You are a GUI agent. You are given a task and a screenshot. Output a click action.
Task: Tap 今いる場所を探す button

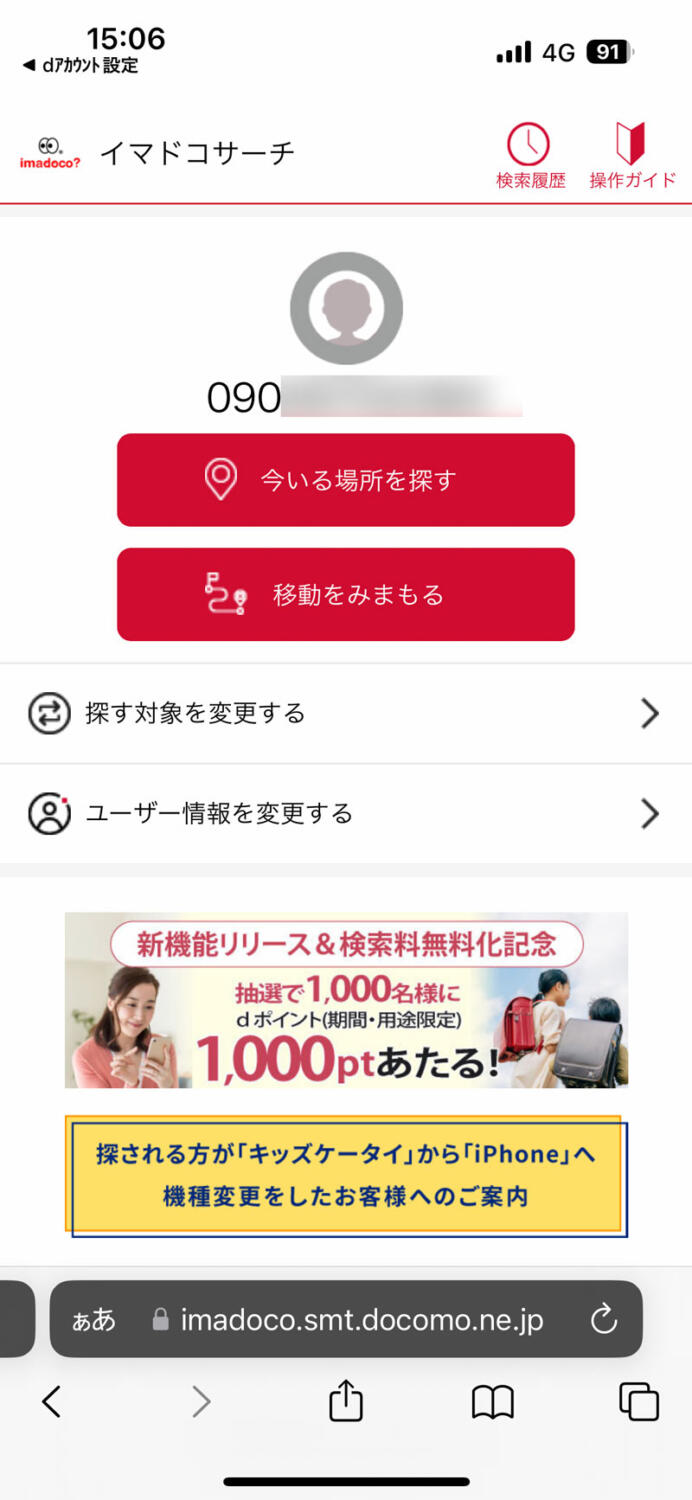(346, 480)
